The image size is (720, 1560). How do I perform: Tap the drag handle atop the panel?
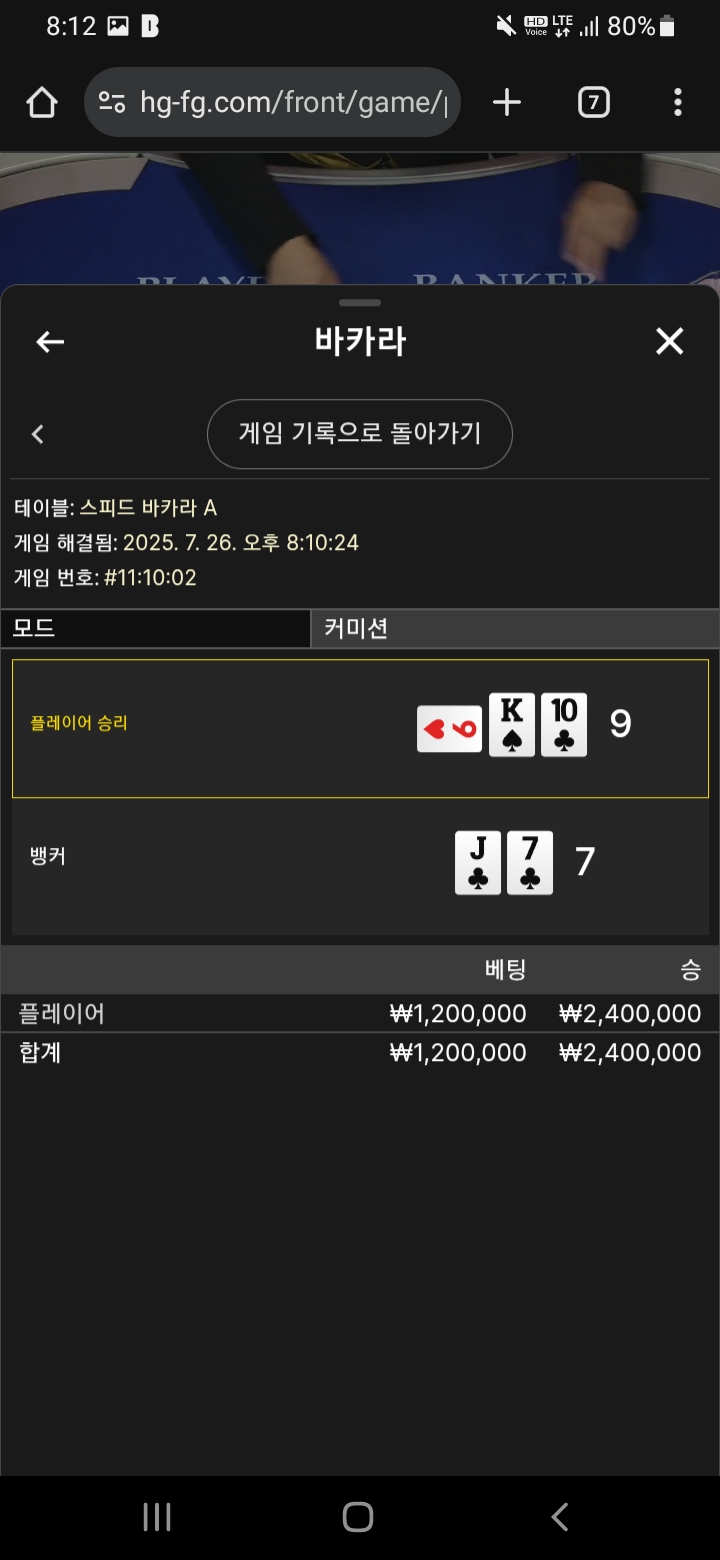click(x=360, y=302)
